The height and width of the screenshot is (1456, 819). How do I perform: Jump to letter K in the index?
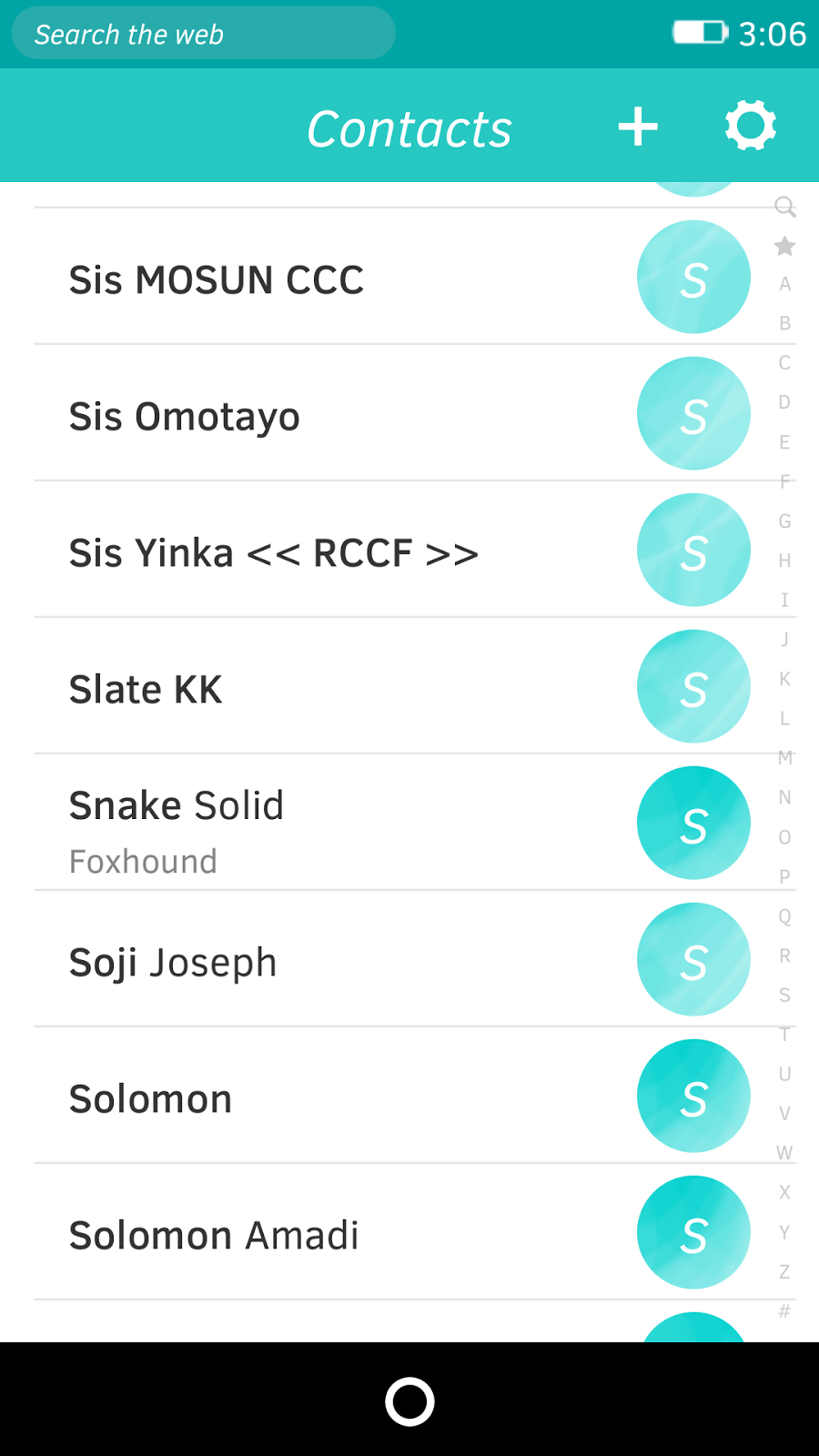click(x=784, y=679)
